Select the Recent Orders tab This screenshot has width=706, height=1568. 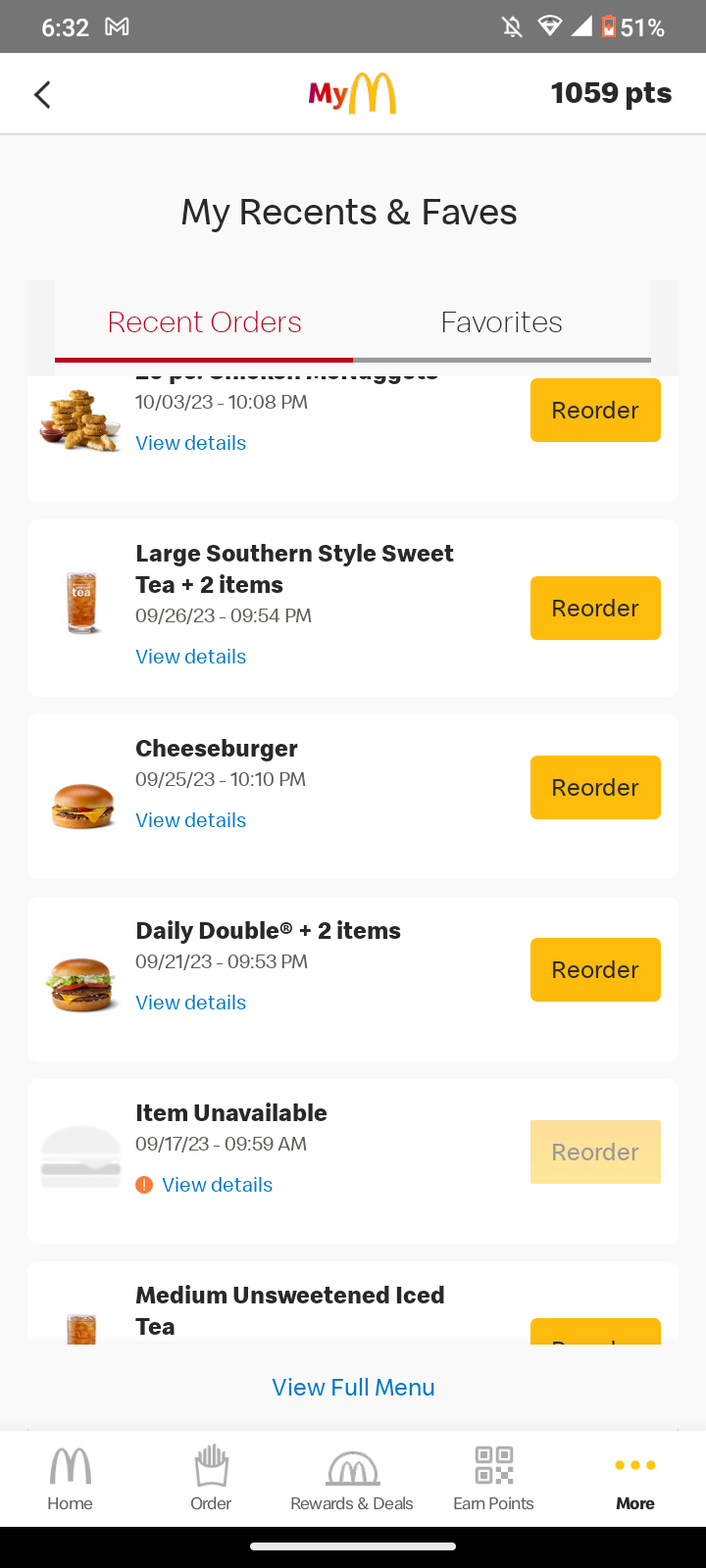point(204,322)
